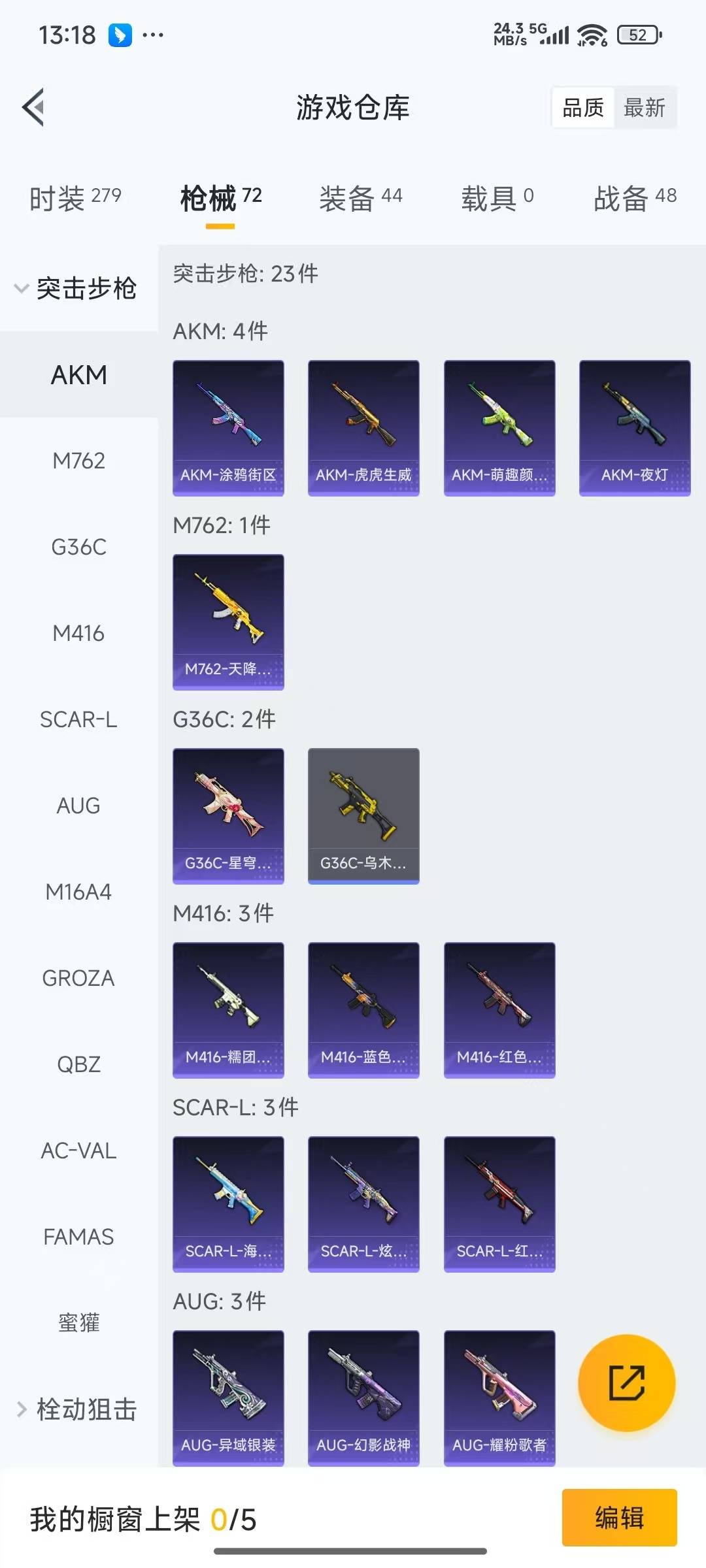Viewport: 706px width, 1568px height.
Task: Open the 载具 tab
Action: click(x=497, y=198)
